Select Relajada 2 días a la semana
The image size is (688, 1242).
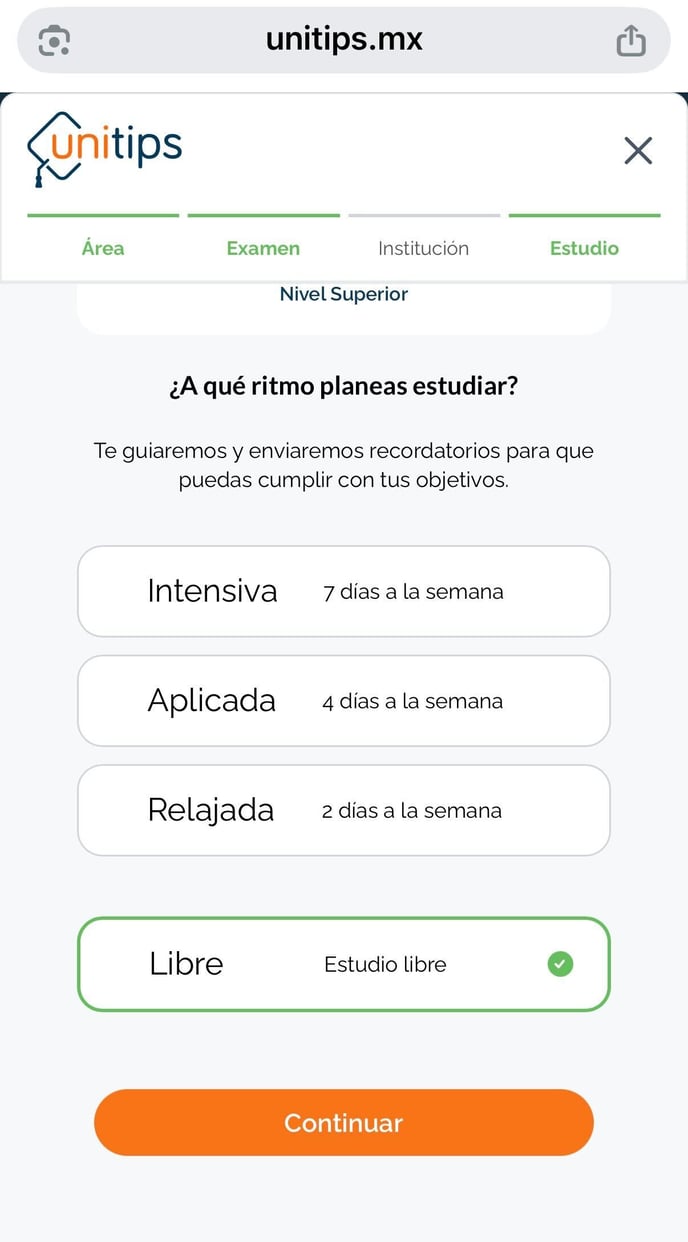click(343, 810)
